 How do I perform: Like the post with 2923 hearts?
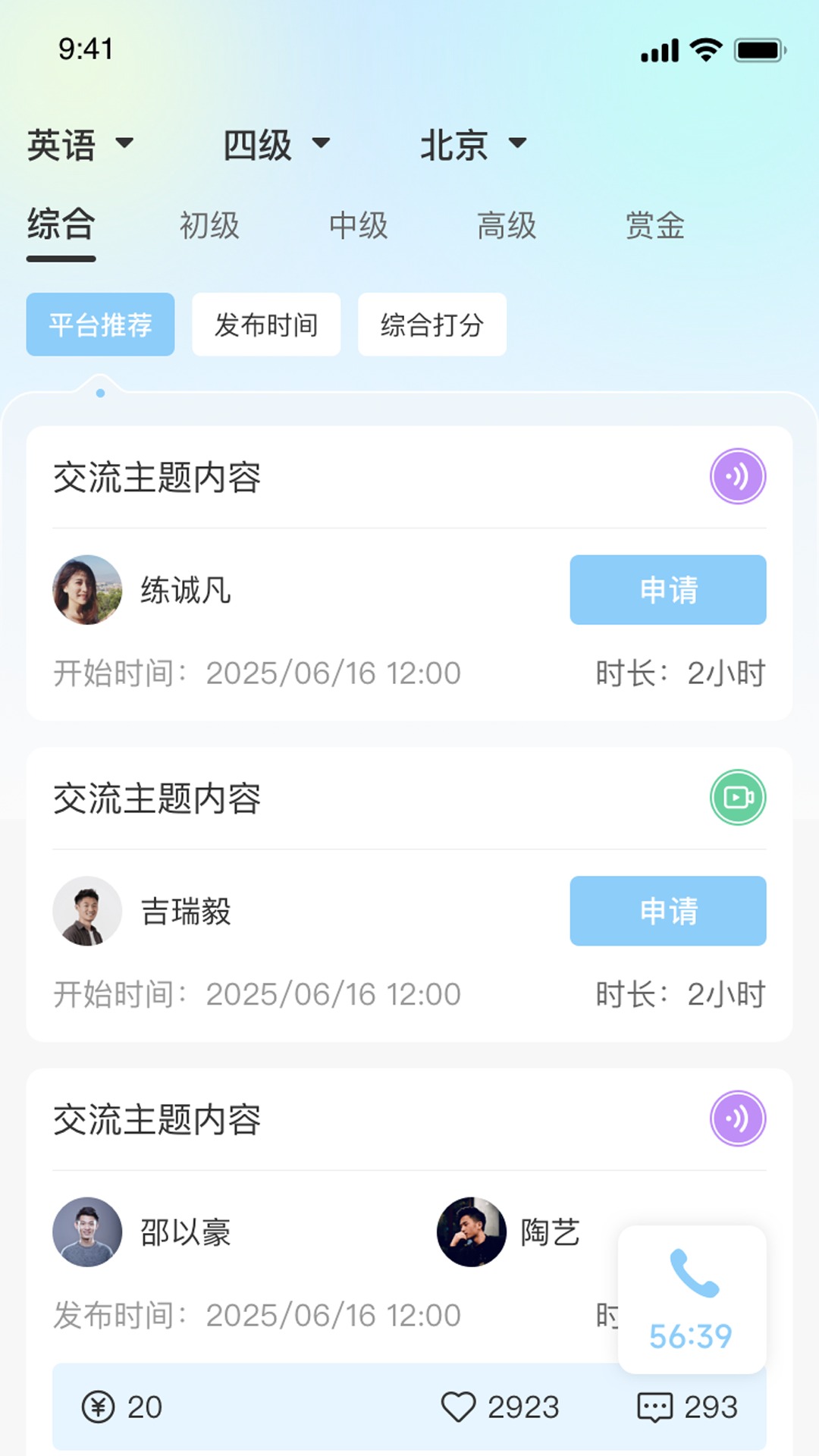pyautogui.click(x=459, y=1407)
